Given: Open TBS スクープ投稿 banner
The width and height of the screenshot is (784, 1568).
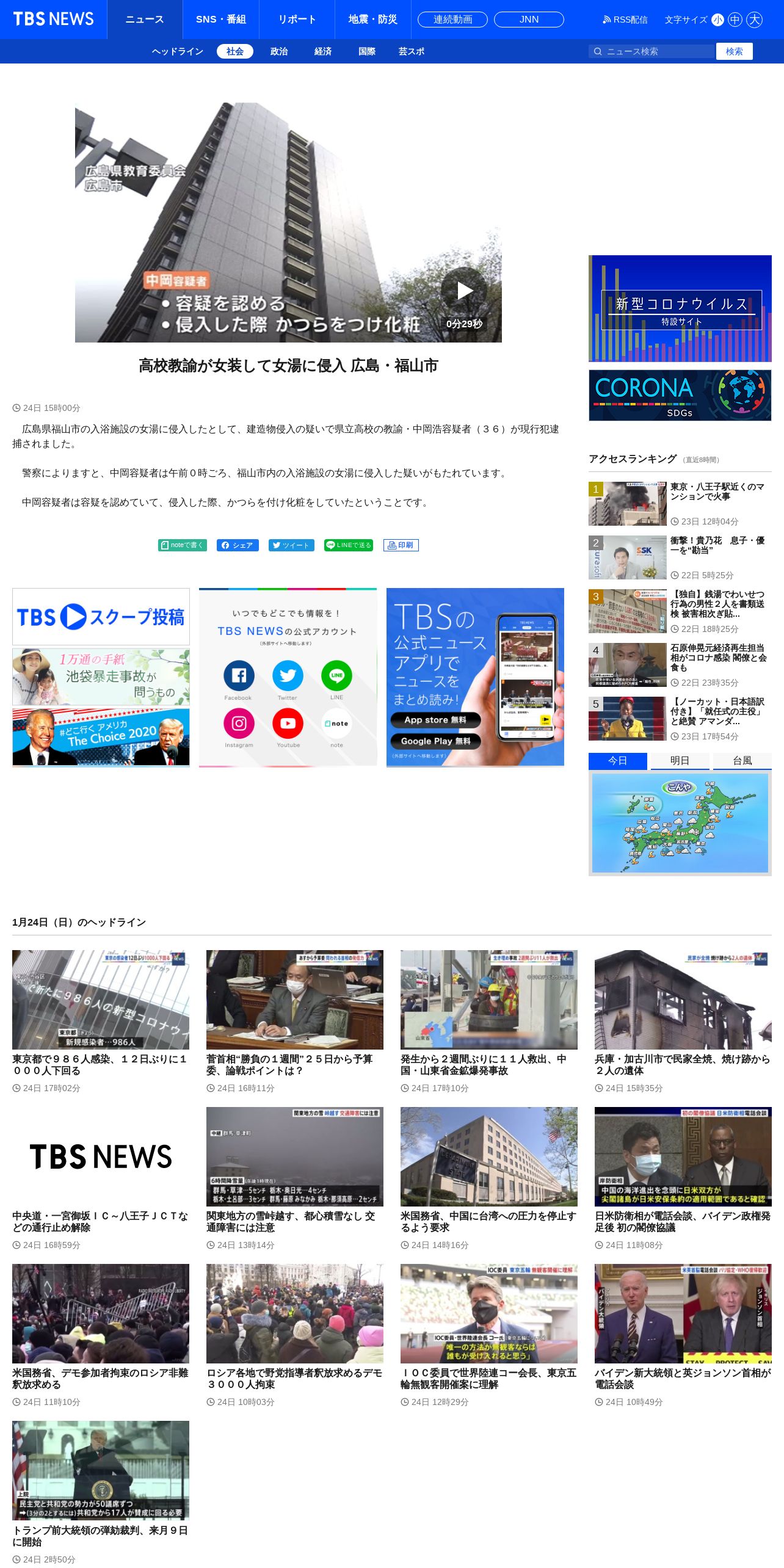Looking at the screenshot, I should click(x=101, y=617).
